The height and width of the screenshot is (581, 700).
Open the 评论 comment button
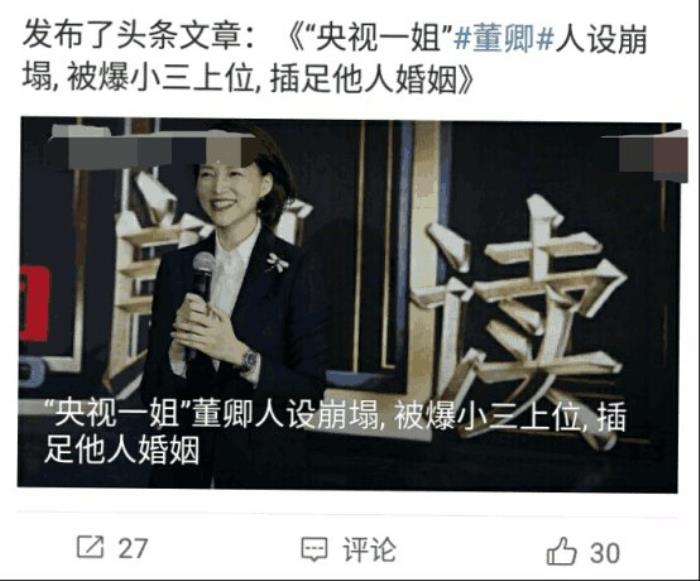[x=350, y=548]
